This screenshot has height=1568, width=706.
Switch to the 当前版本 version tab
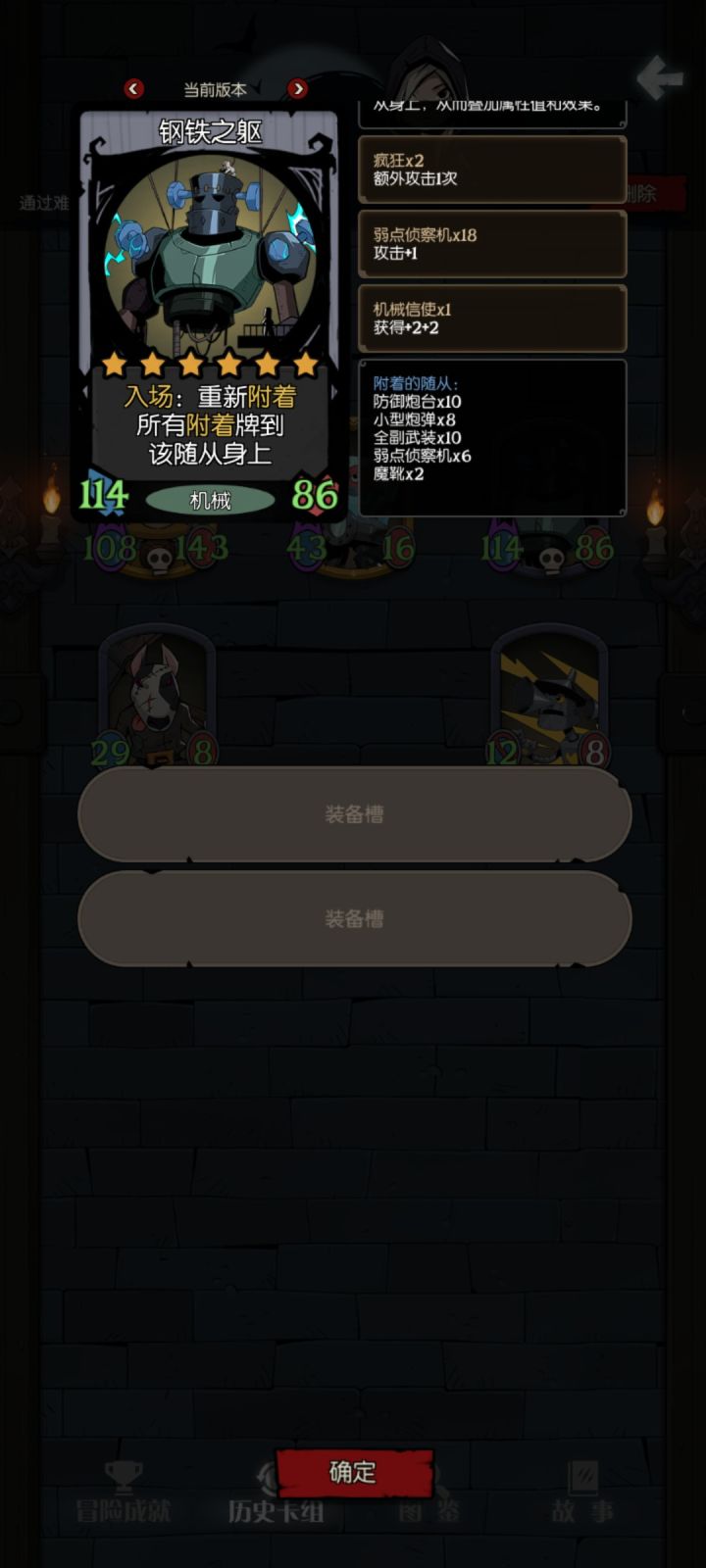(216, 88)
